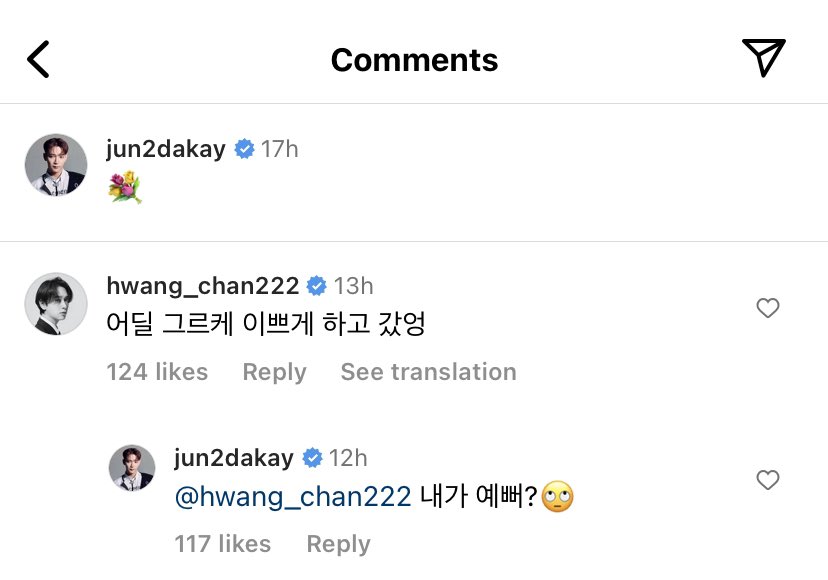Tap jun2dakay's avatar in the reply
Screen dimensions: 828x580
point(131,469)
